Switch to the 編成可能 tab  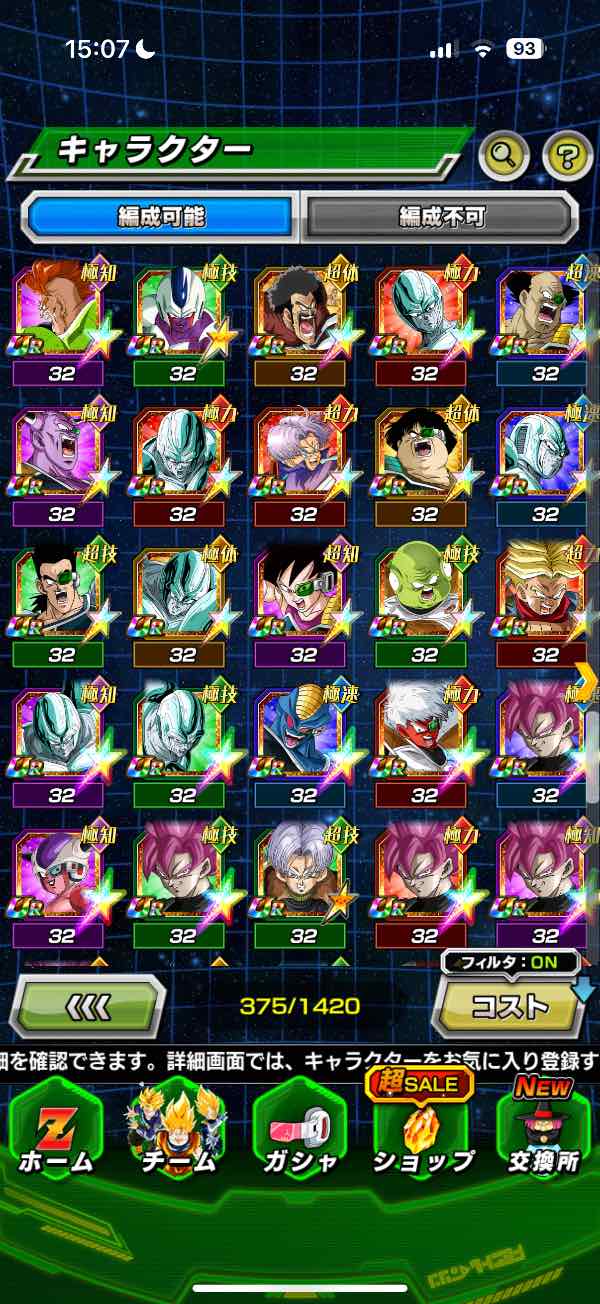click(160, 216)
